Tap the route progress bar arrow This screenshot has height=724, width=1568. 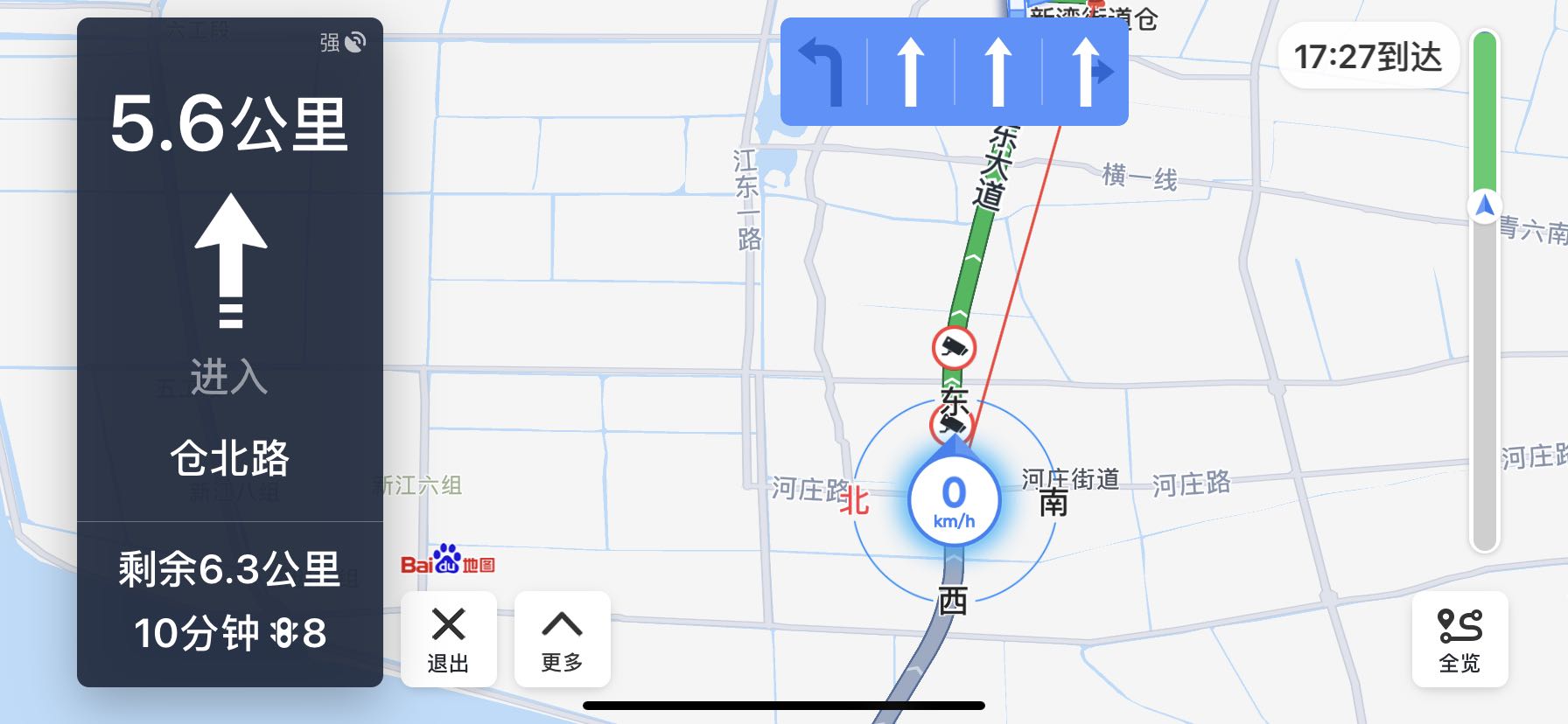coord(1484,206)
